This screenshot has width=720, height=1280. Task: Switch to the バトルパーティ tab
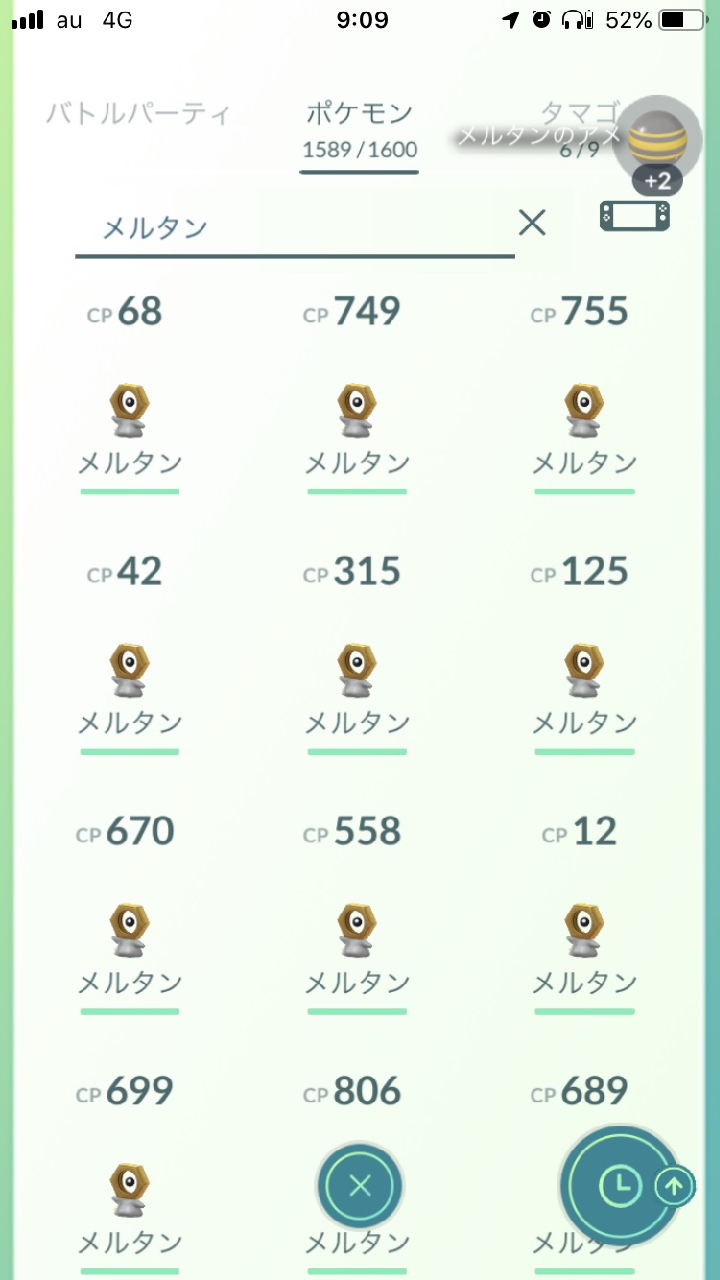(138, 112)
